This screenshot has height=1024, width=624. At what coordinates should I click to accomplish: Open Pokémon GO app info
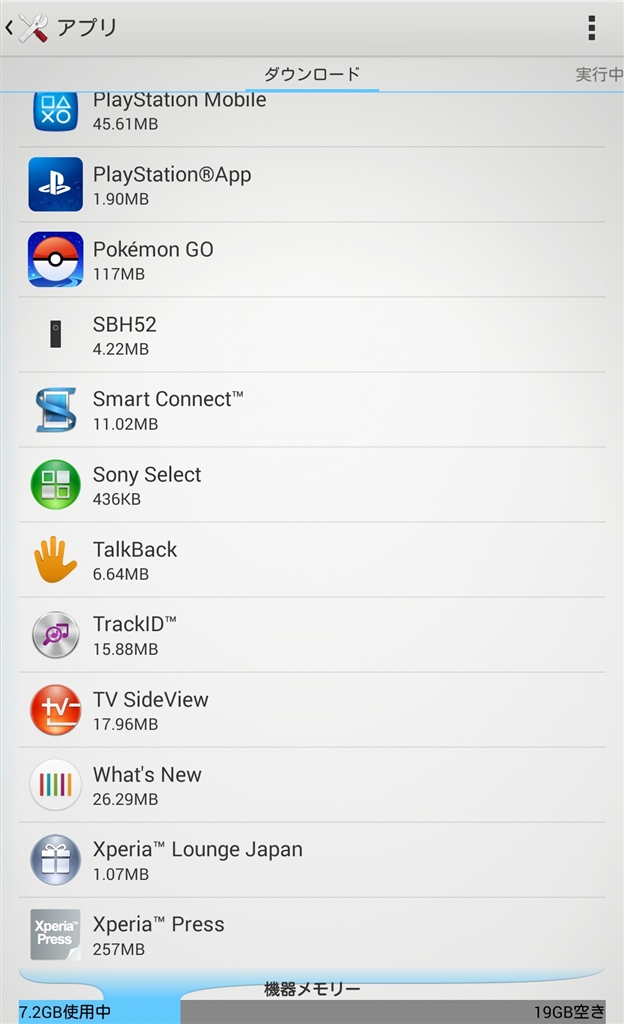pyautogui.click(x=312, y=260)
